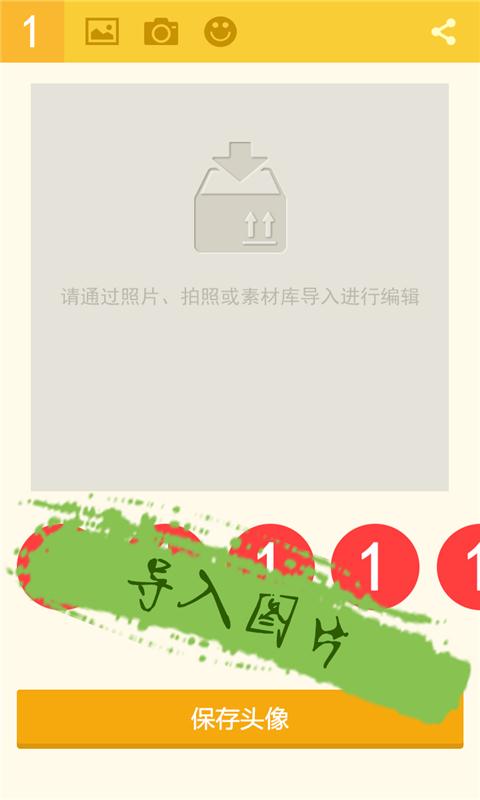Open the photo gallery icon
Screen dimensions: 480x800
pyautogui.click(x=102, y=32)
